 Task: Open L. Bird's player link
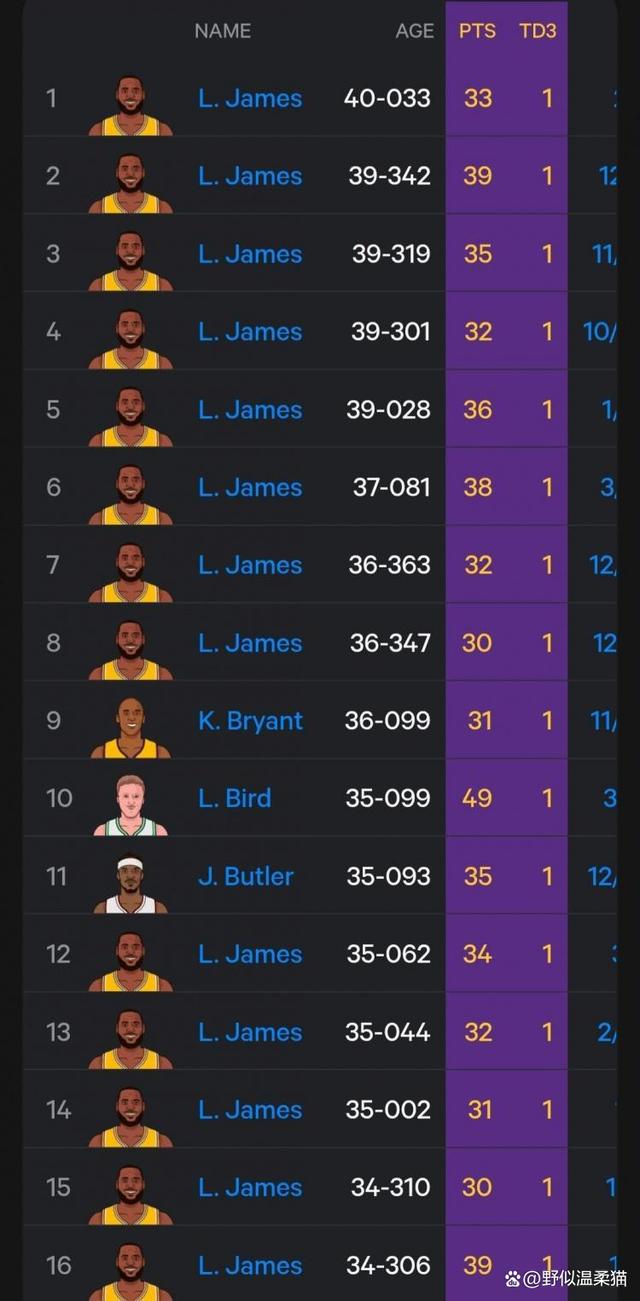tap(234, 799)
